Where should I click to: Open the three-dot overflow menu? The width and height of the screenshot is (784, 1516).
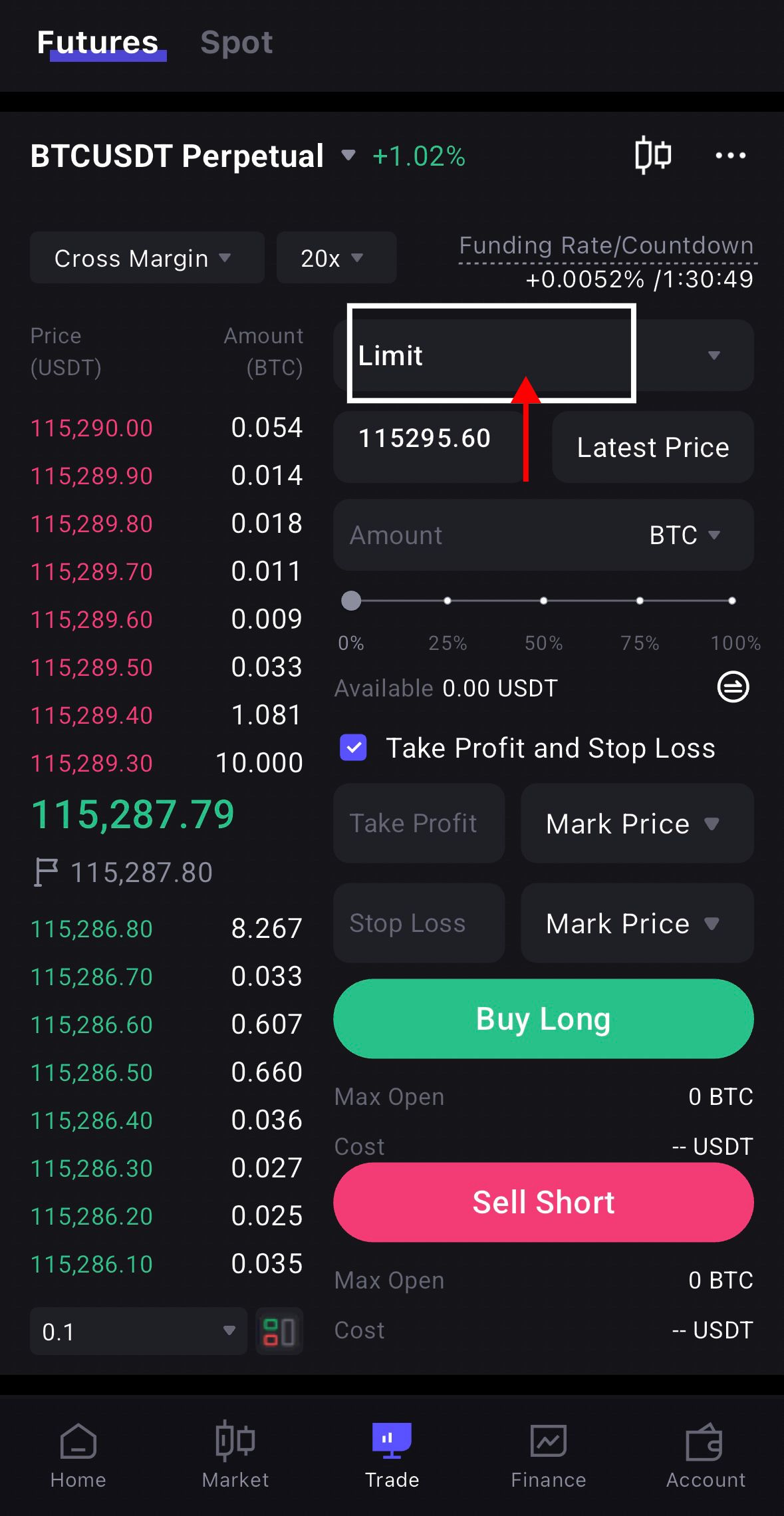click(730, 156)
